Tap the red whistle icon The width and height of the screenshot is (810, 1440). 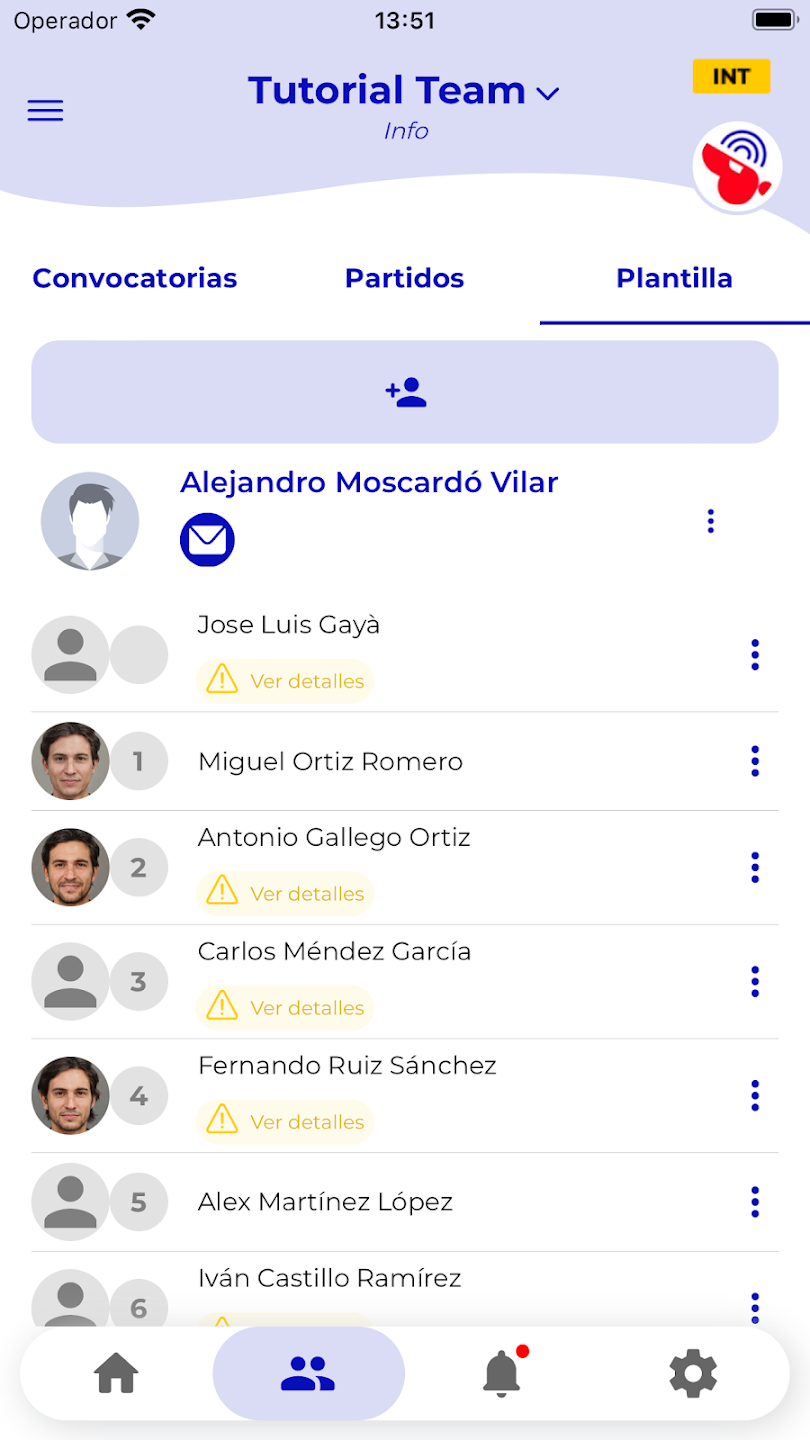pos(737,169)
